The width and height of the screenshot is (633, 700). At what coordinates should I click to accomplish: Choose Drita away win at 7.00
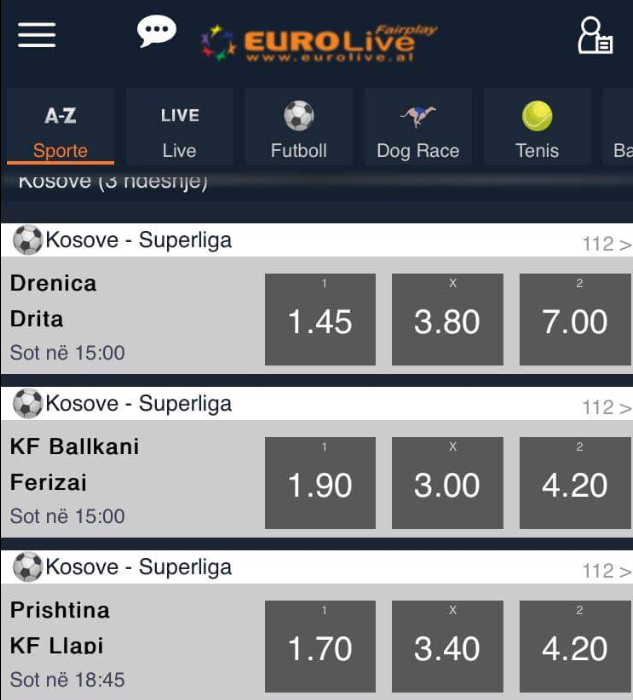pos(575,320)
